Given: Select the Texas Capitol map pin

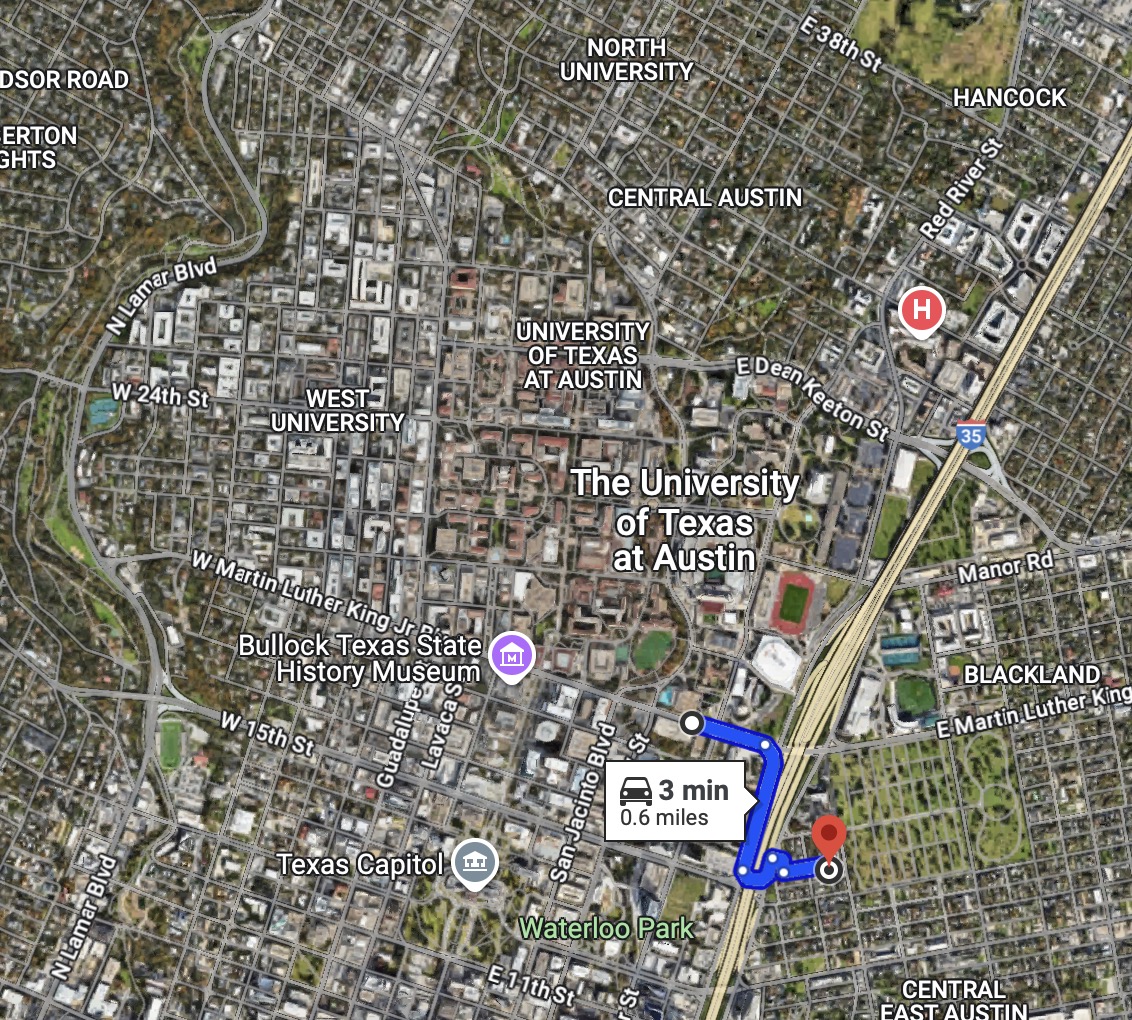Looking at the screenshot, I should [x=474, y=862].
